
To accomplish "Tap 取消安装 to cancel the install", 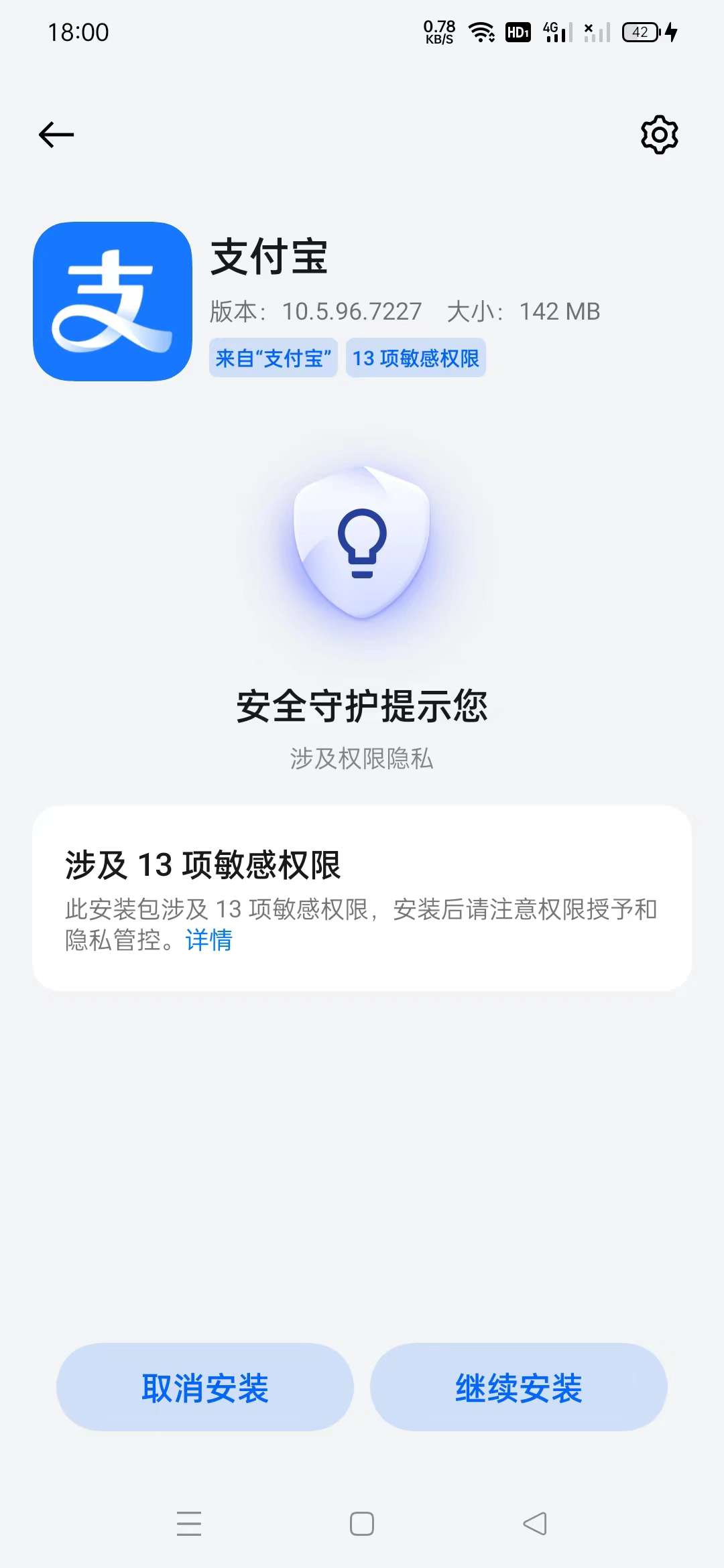I will (205, 1388).
